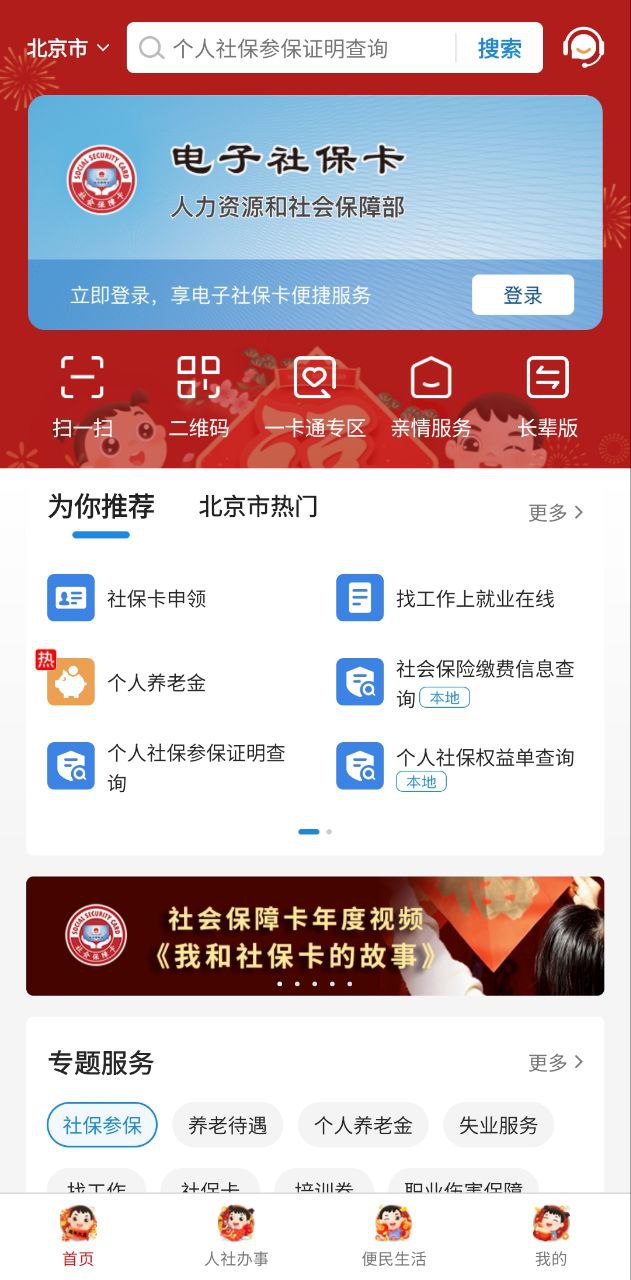Switch to 长辈版 mode
Screen dimensions: 631x1280
(547, 397)
